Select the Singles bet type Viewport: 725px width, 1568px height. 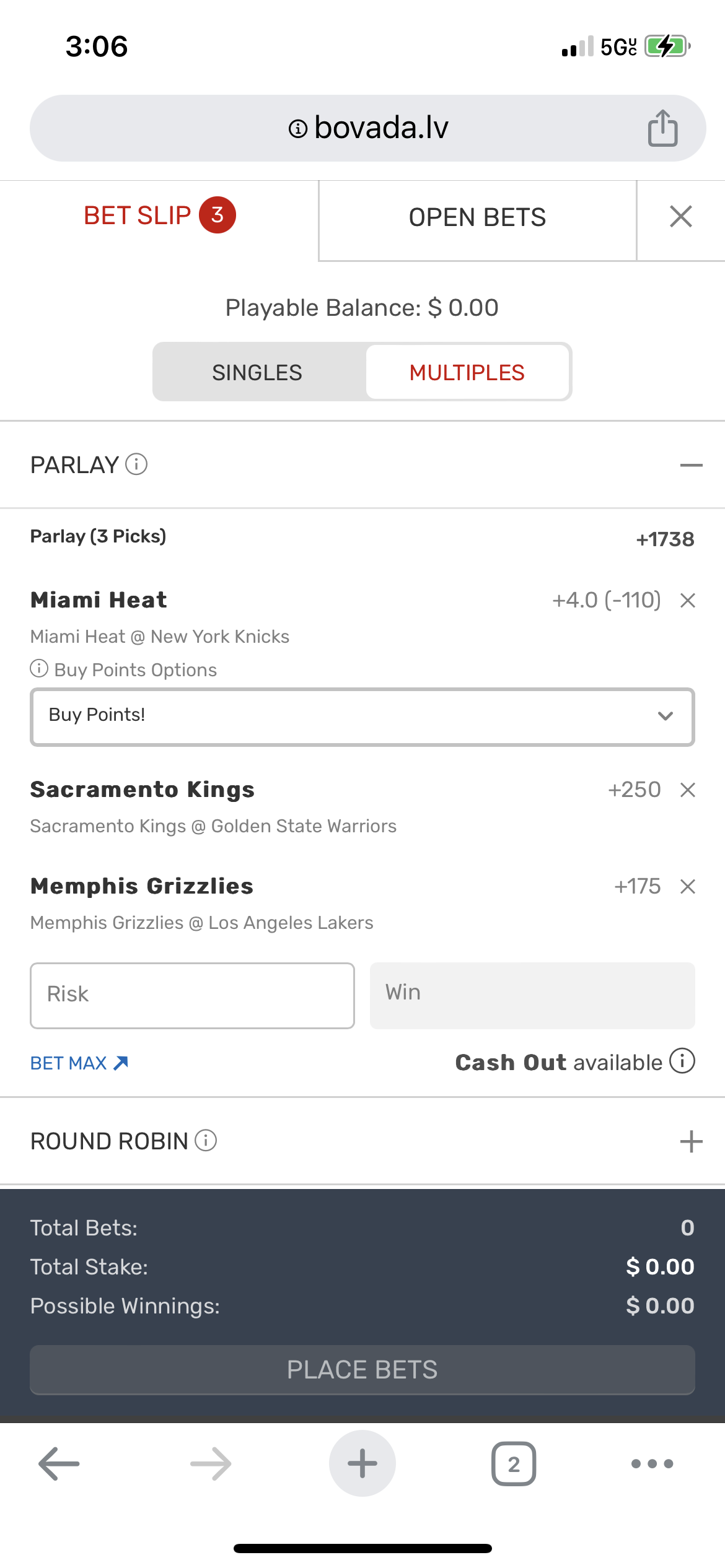tap(257, 373)
